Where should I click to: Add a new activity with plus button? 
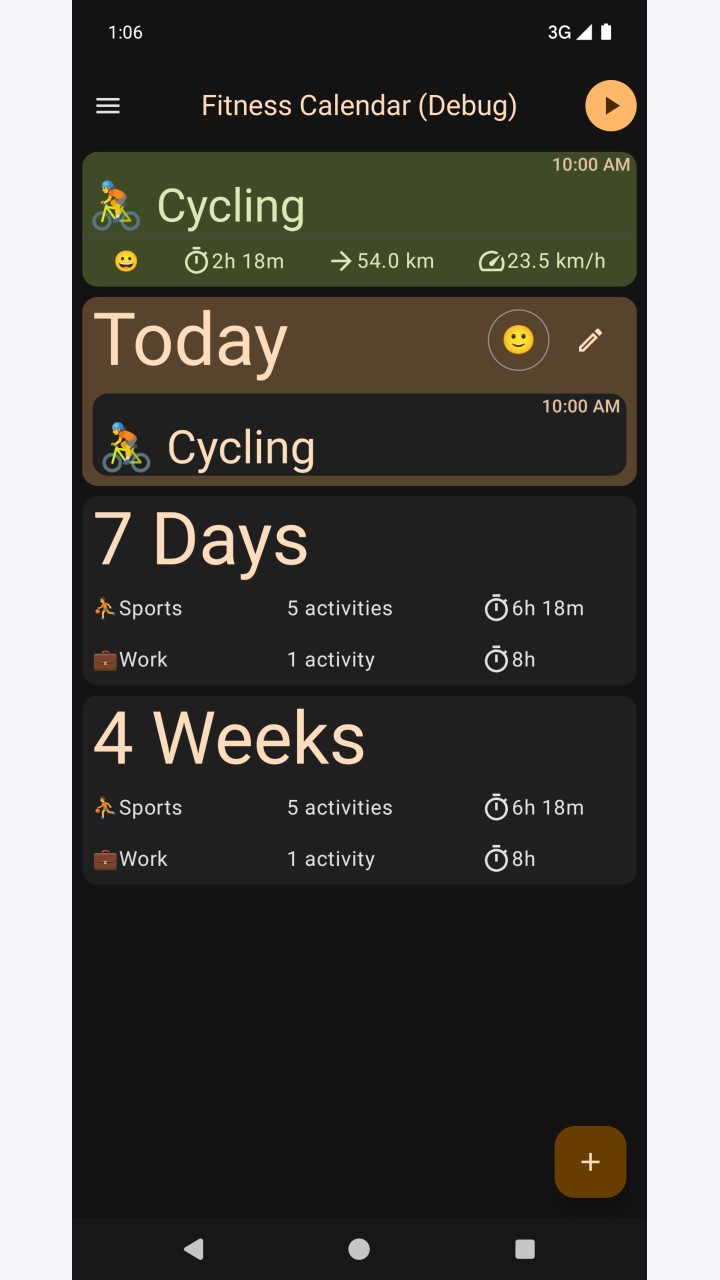(x=591, y=1162)
